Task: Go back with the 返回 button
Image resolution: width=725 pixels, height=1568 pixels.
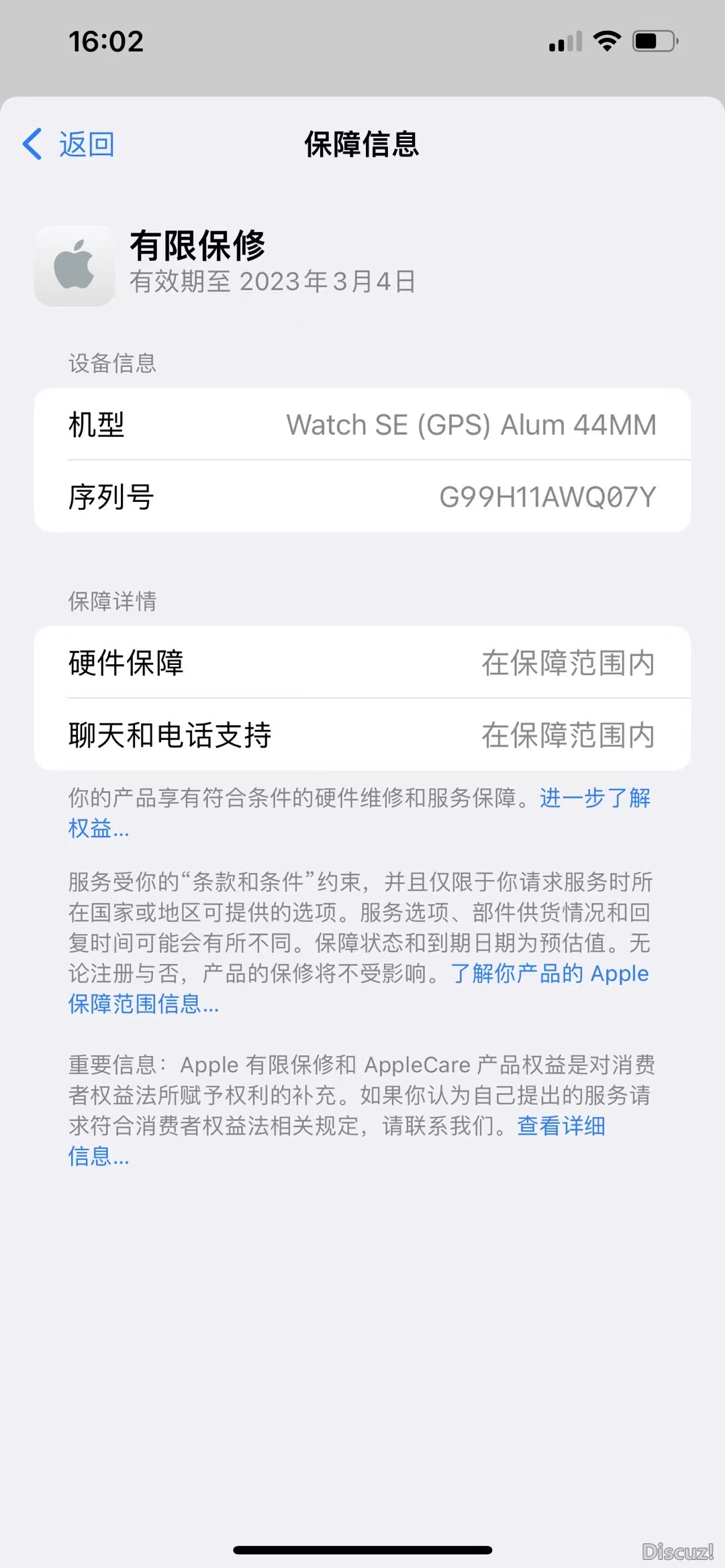Action: [69, 144]
